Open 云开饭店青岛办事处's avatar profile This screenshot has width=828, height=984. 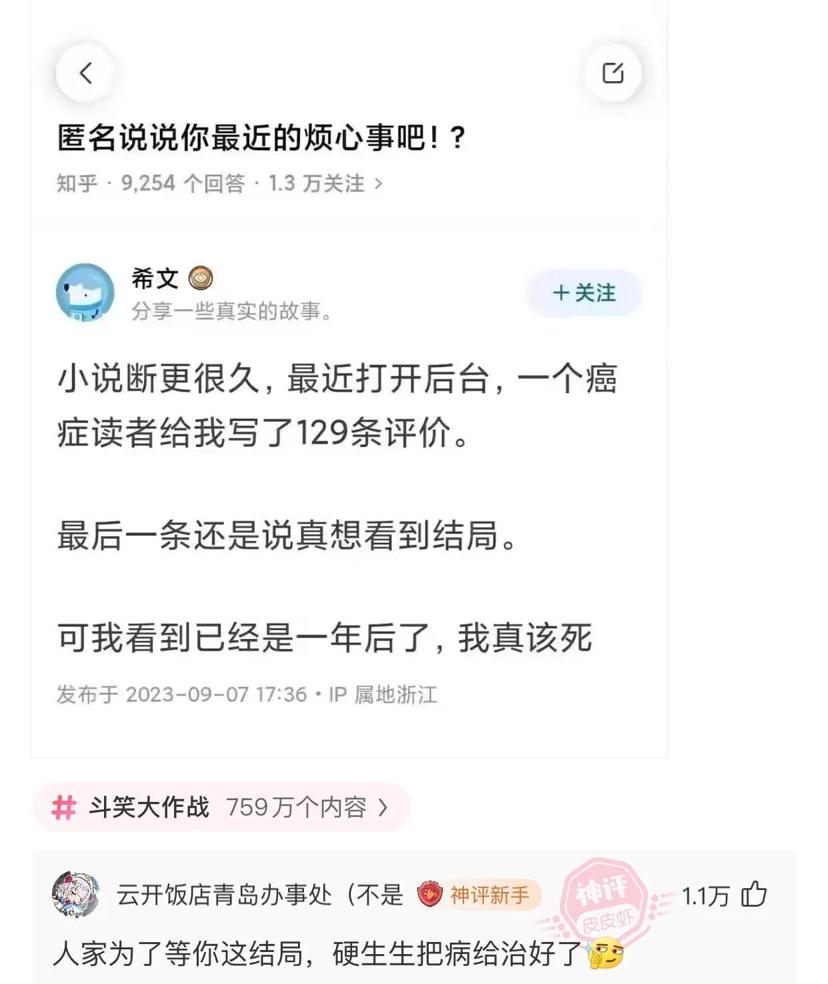[x=75, y=894]
